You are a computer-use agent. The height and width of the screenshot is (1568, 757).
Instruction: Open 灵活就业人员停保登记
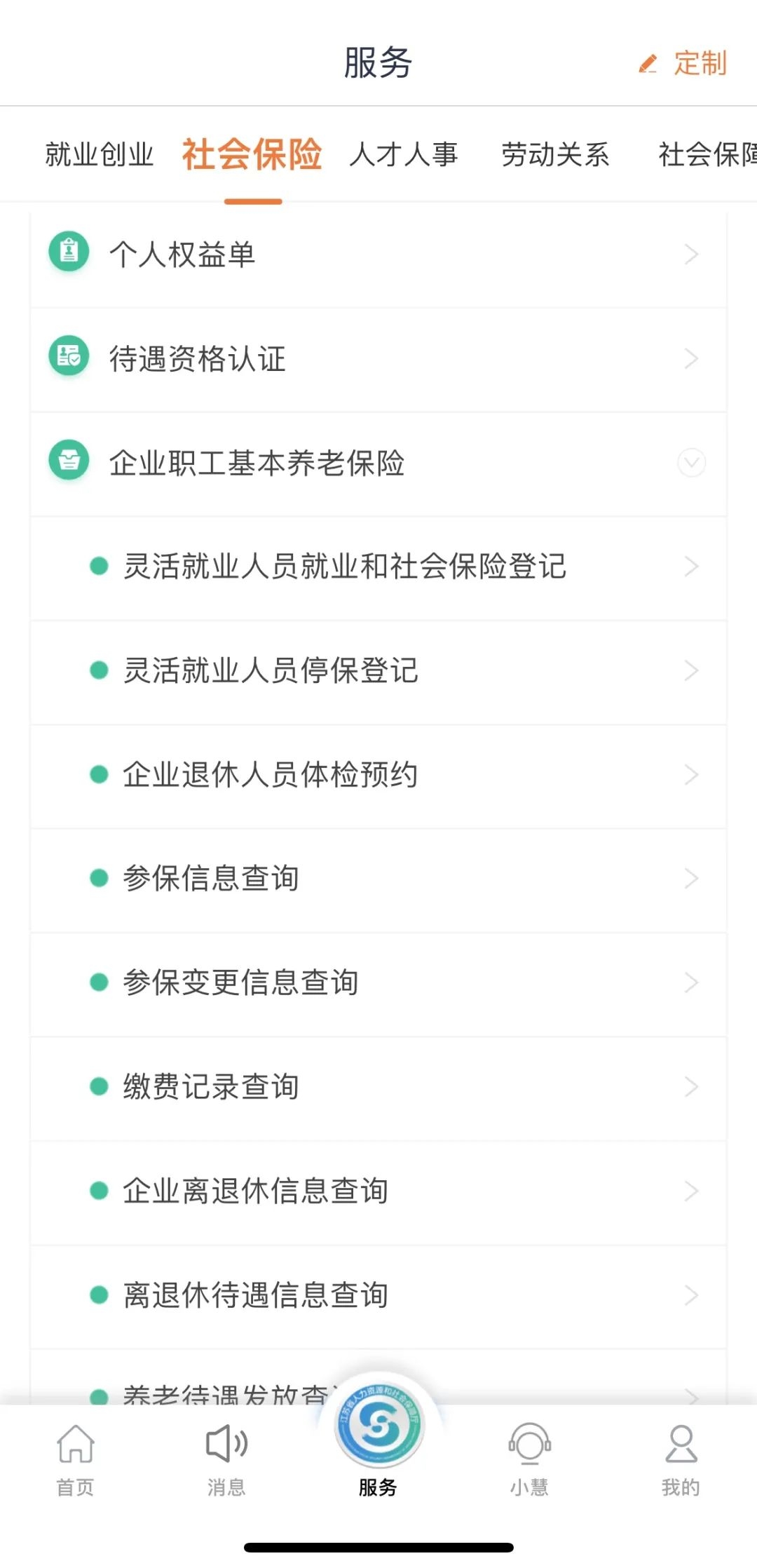click(378, 670)
